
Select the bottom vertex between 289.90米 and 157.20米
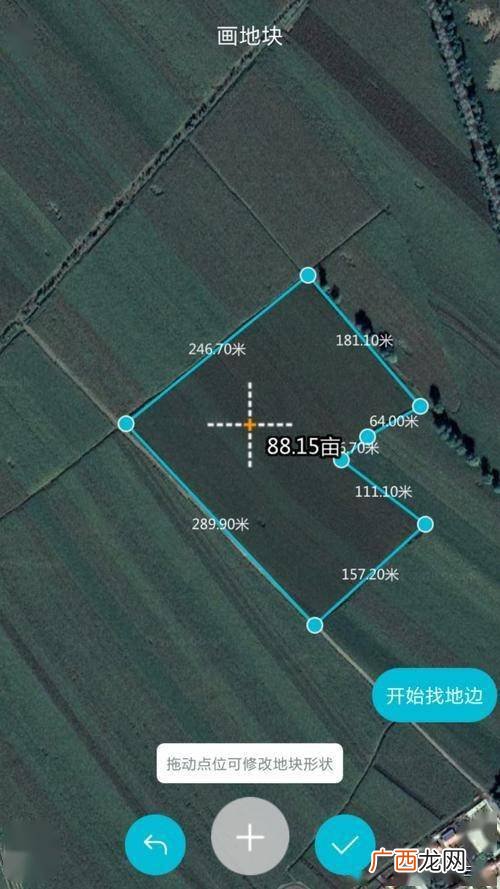315,625
